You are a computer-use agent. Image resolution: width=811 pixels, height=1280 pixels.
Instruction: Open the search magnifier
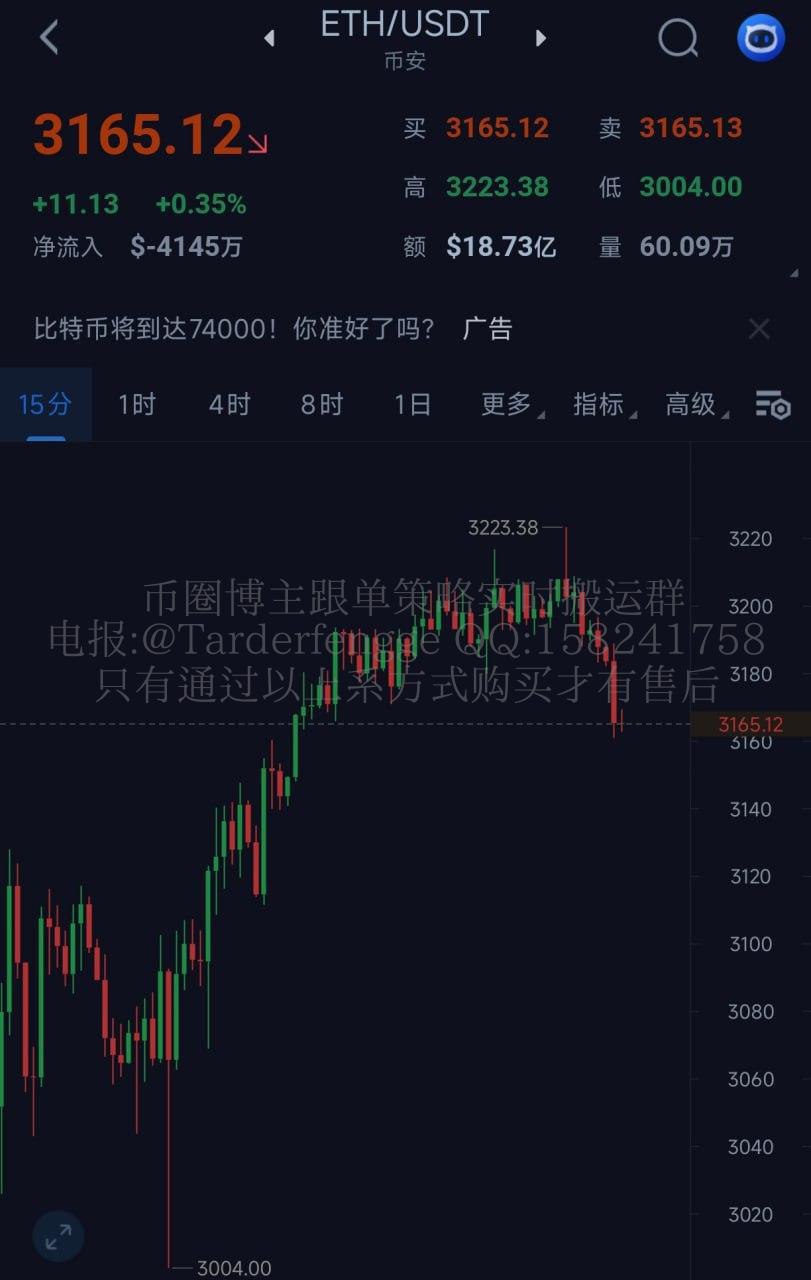(678, 39)
